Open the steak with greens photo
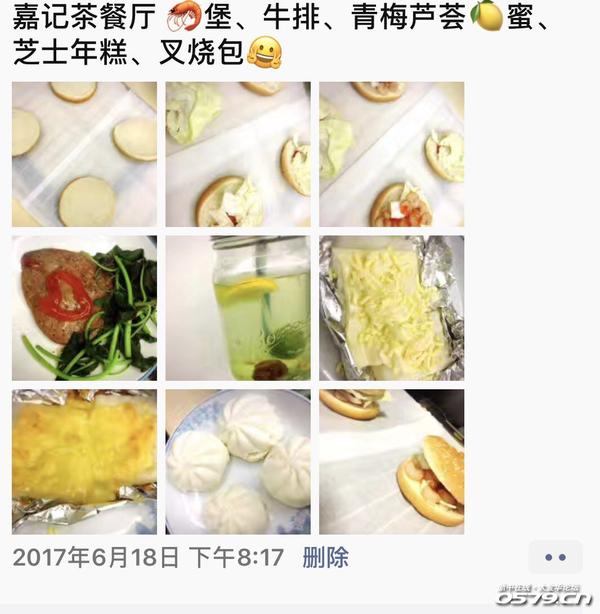Viewport: 600px width, 614px height. click(x=84, y=308)
